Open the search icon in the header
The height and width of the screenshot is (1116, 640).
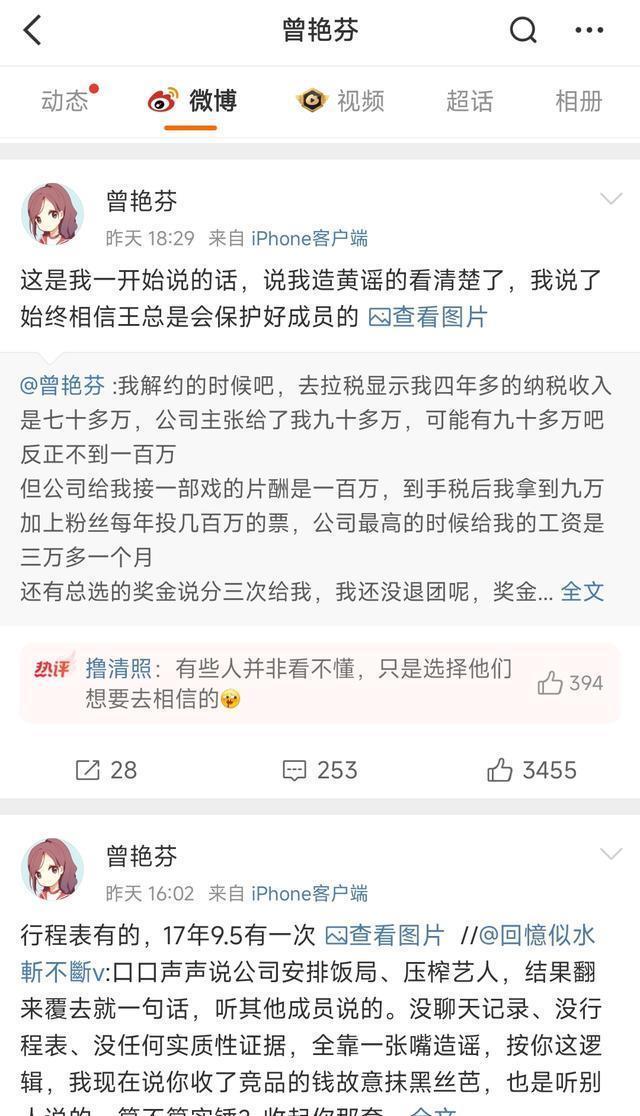coord(524,30)
